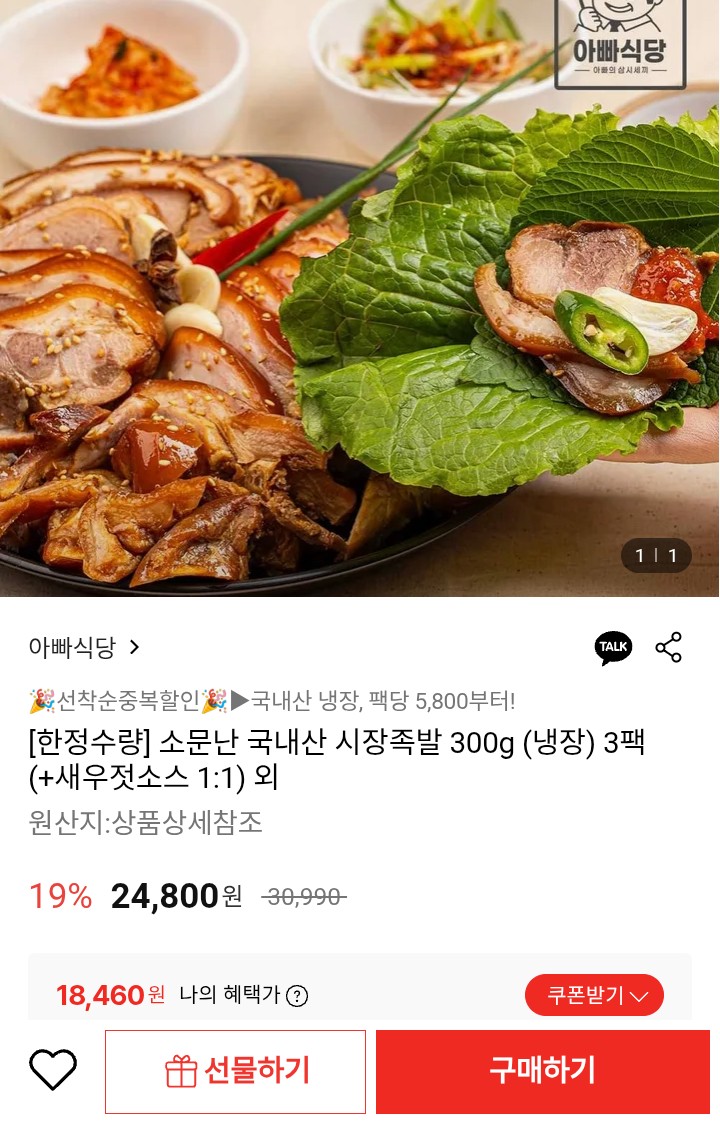Show 나의 혜택가 help info
The image size is (720, 1124).
[x=297, y=996]
